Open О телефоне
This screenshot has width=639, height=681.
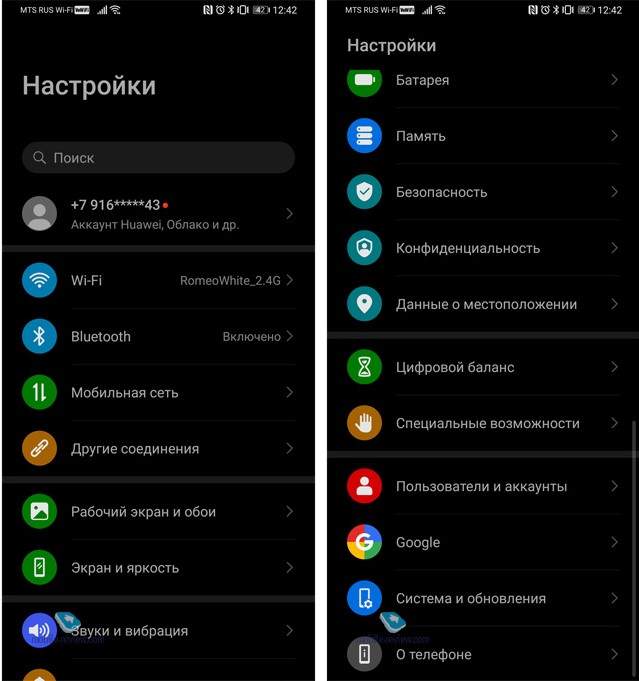(482, 654)
